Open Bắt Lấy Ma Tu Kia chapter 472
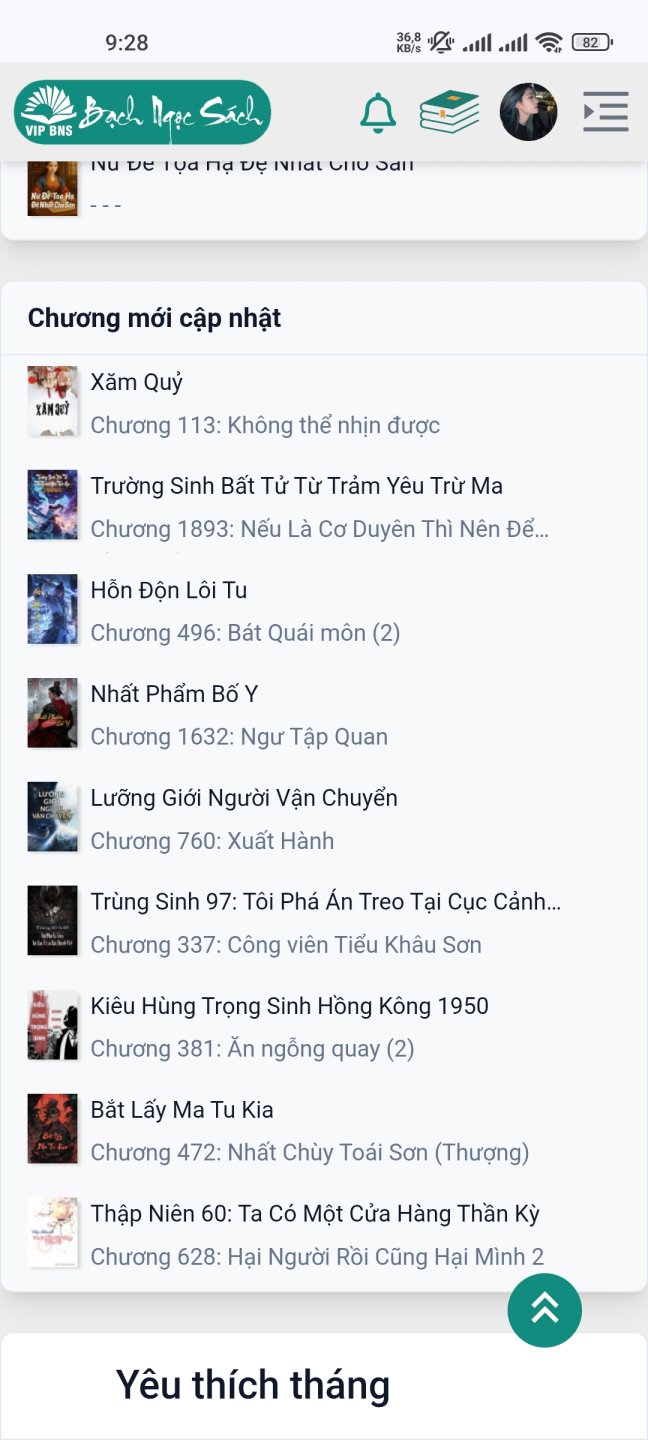The height and width of the screenshot is (1440, 648). [x=310, y=1154]
